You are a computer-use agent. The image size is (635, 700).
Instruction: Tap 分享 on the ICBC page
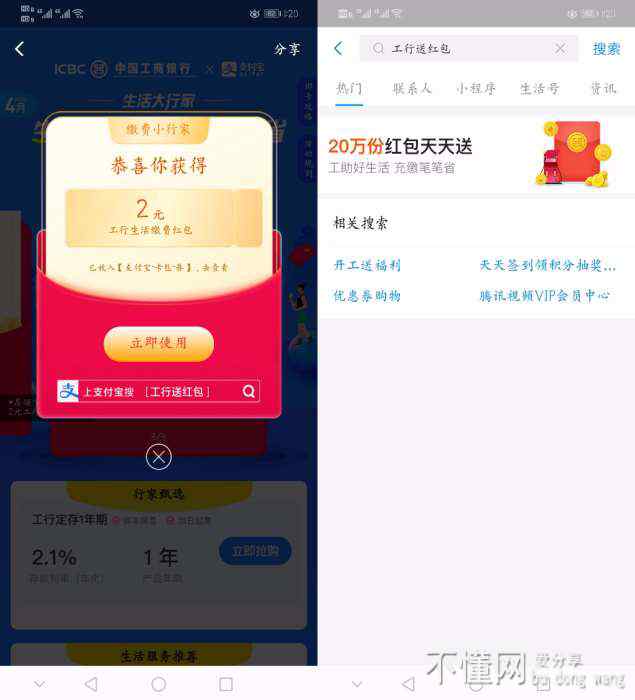[287, 49]
